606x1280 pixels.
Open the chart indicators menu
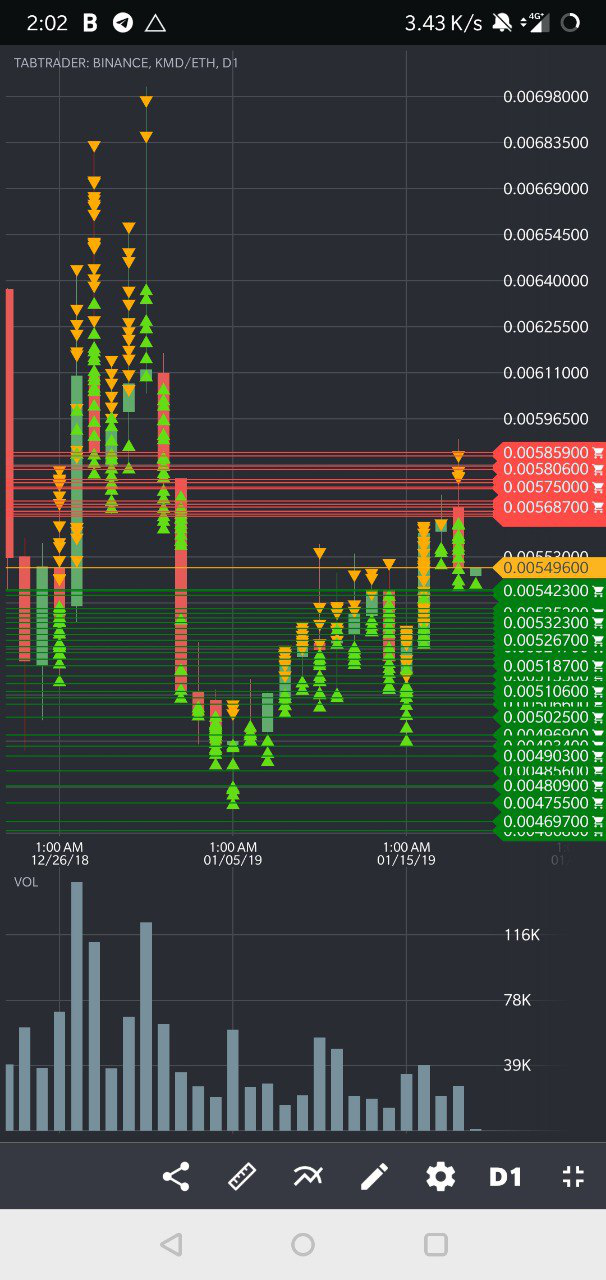click(308, 1176)
